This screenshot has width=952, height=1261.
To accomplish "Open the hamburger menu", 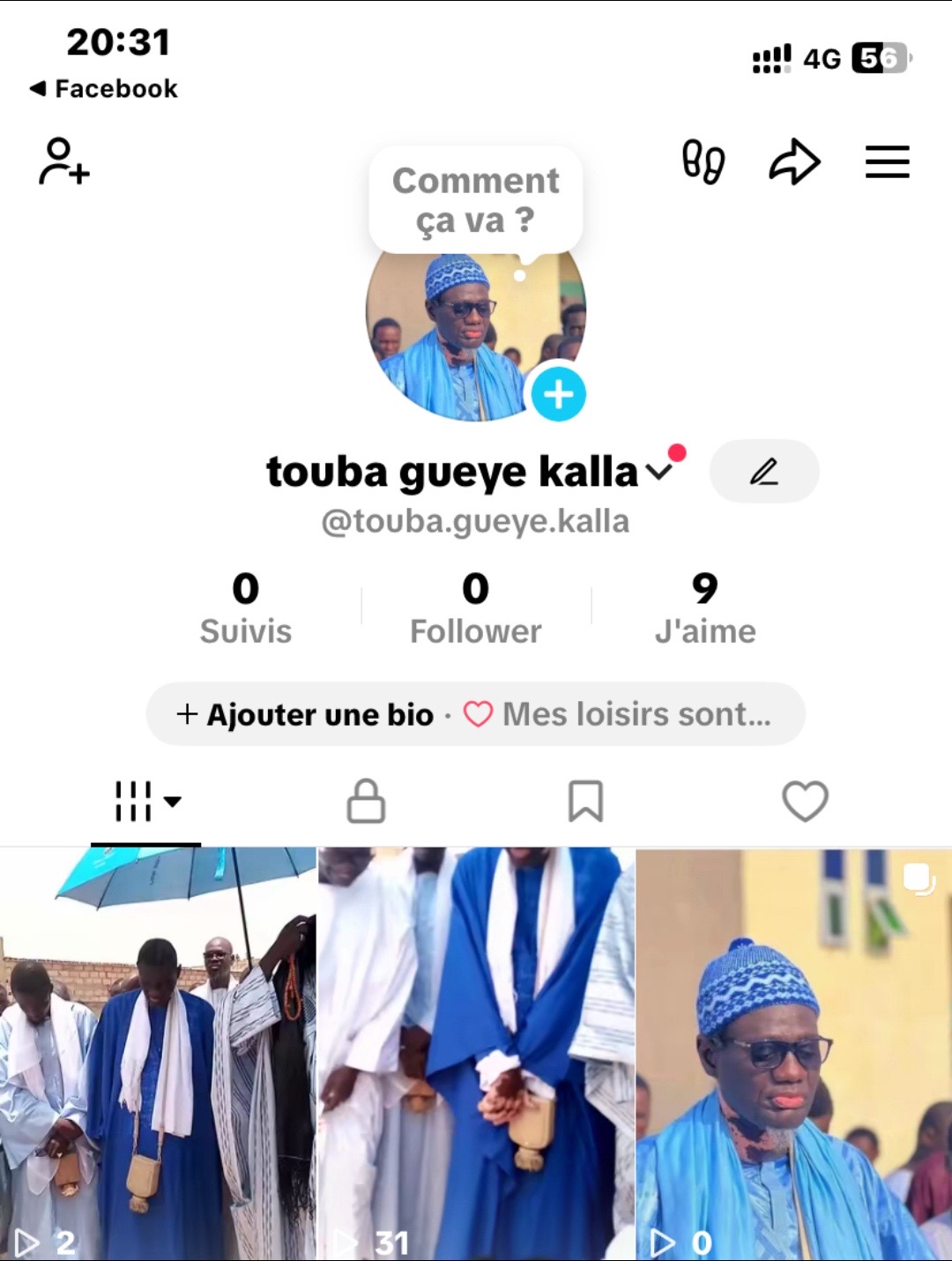I will 887,162.
